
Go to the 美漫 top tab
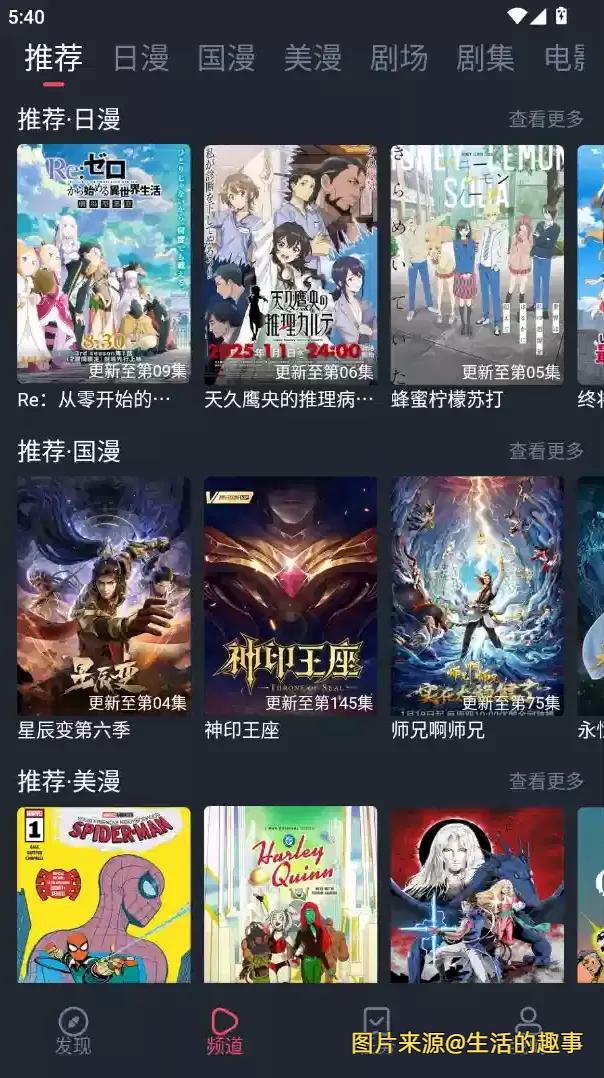coord(313,58)
